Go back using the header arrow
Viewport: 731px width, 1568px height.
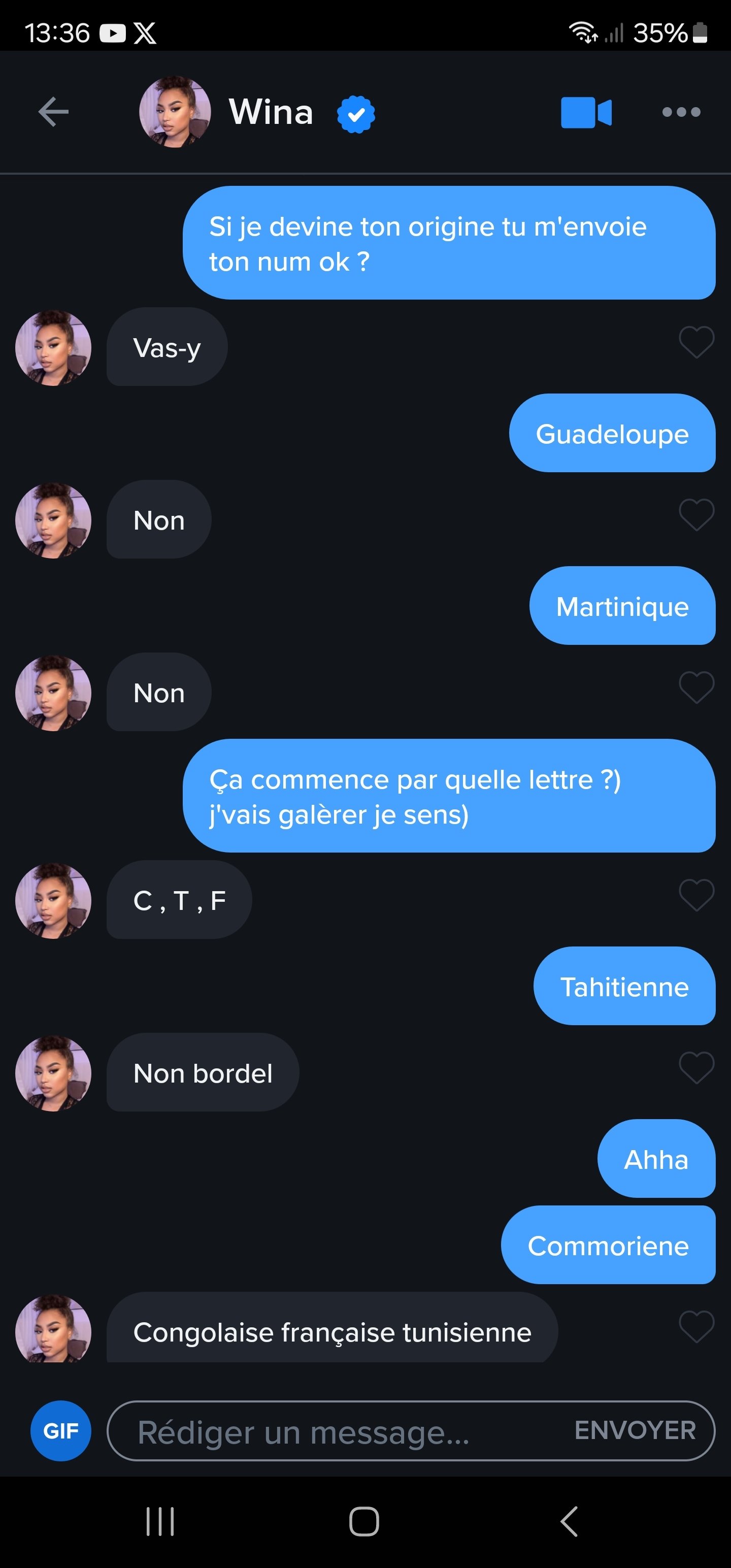pos(54,112)
